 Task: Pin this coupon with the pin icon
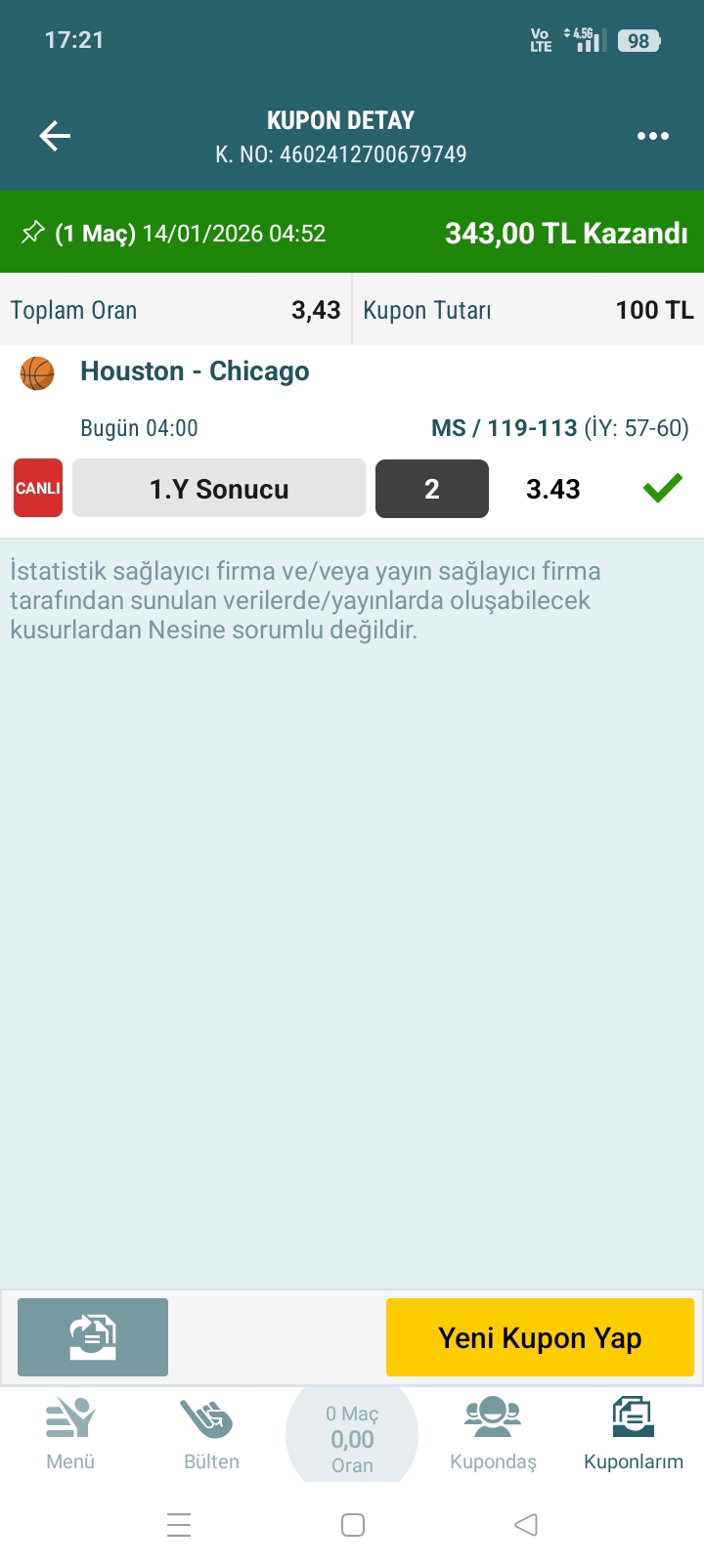(x=32, y=233)
